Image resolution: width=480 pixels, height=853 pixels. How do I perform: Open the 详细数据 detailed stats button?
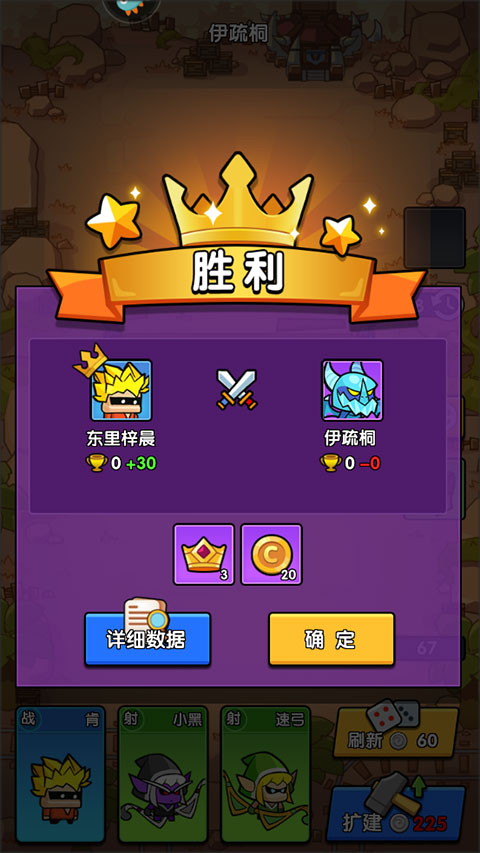point(147,639)
